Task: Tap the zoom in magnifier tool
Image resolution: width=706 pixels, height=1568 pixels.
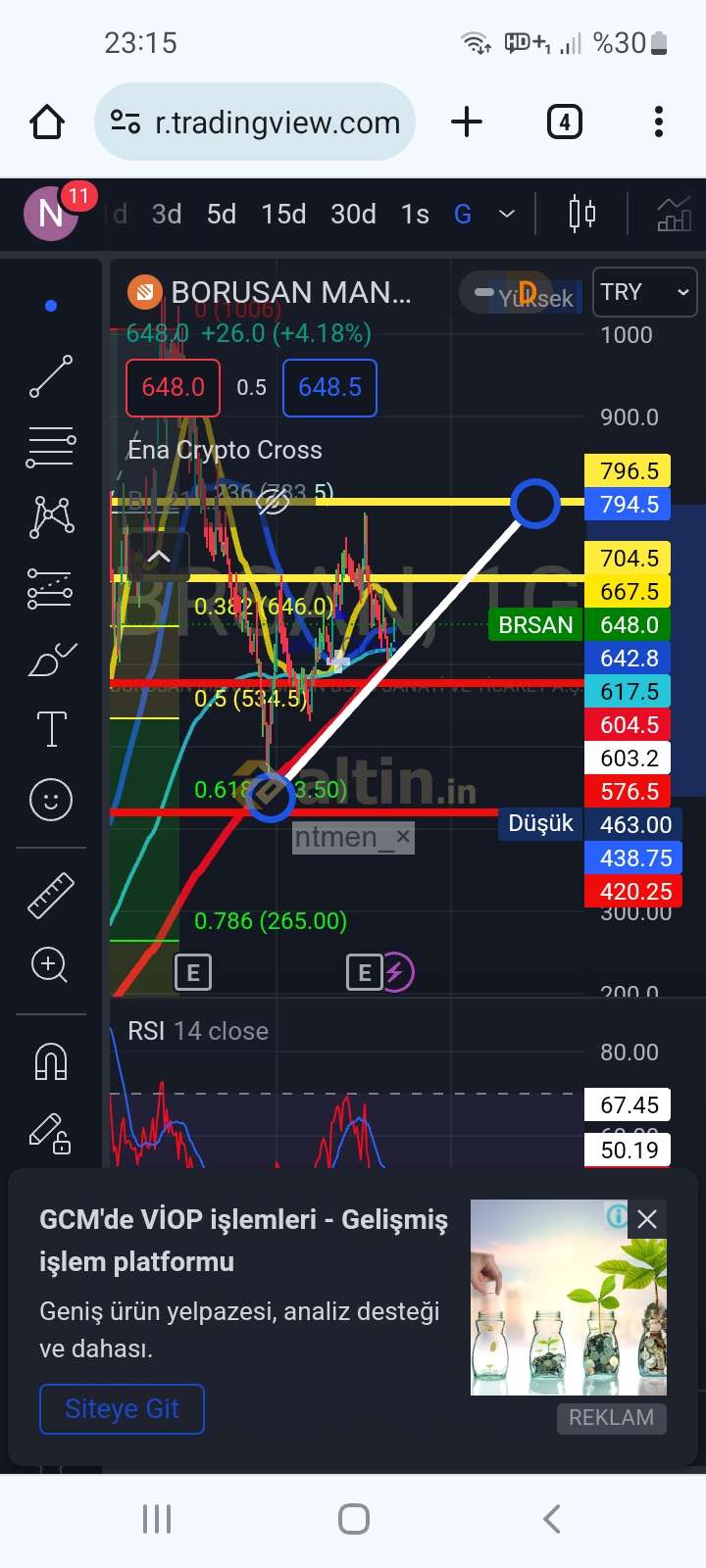Action: tap(51, 965)
